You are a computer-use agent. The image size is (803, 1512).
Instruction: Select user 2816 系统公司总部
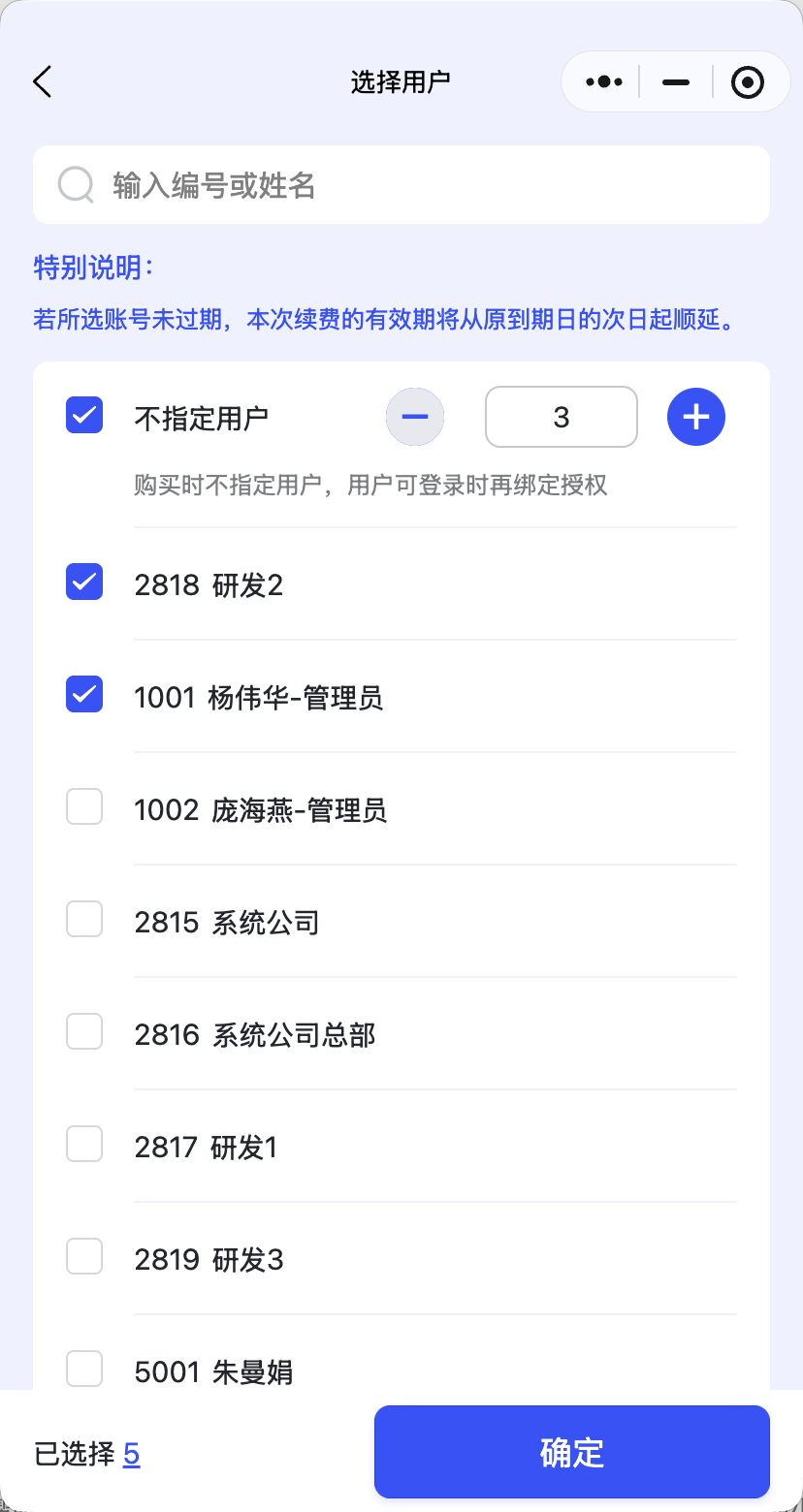click(84, 1031)
